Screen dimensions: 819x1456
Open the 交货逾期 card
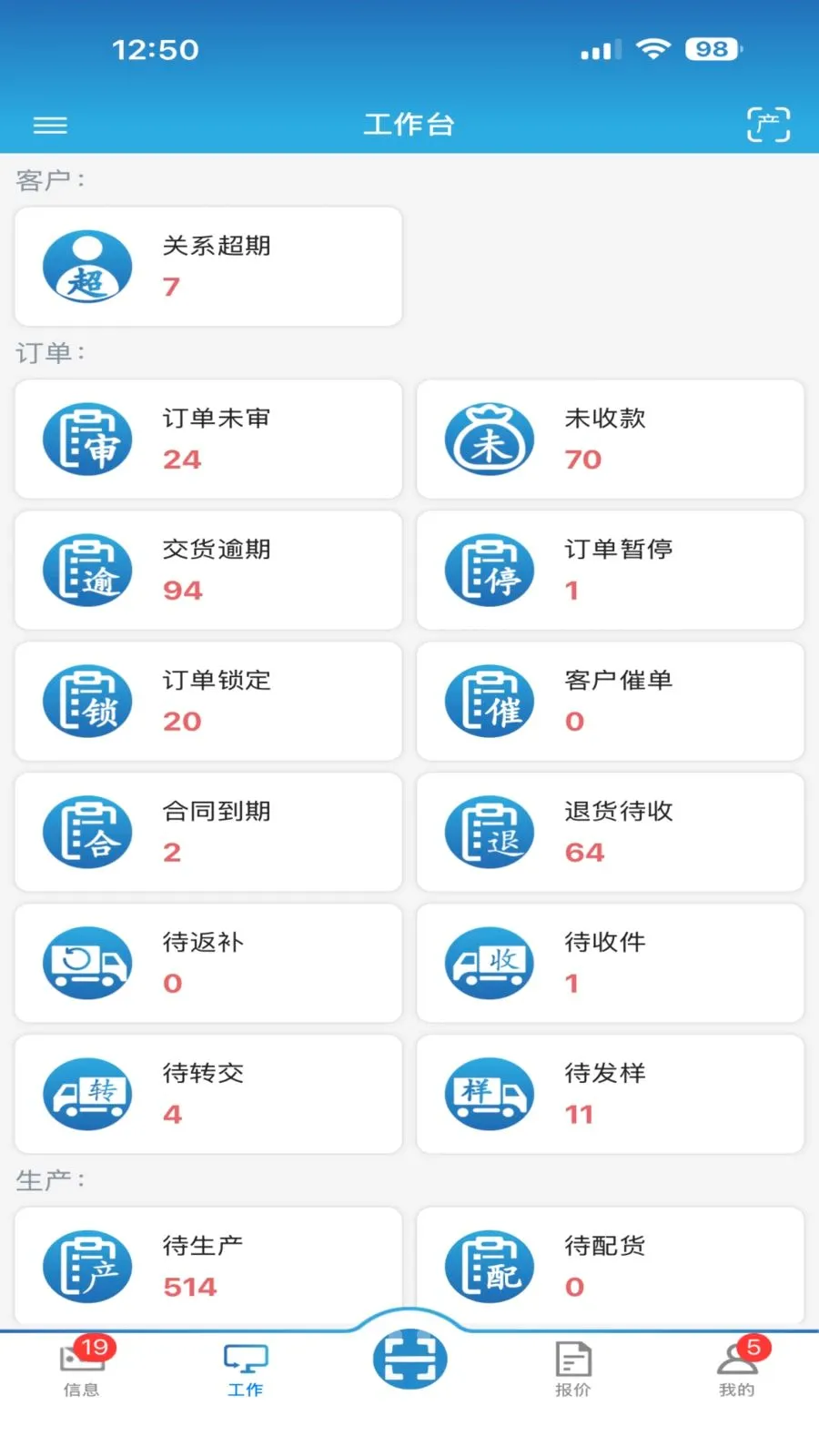(x=208, y=571)
